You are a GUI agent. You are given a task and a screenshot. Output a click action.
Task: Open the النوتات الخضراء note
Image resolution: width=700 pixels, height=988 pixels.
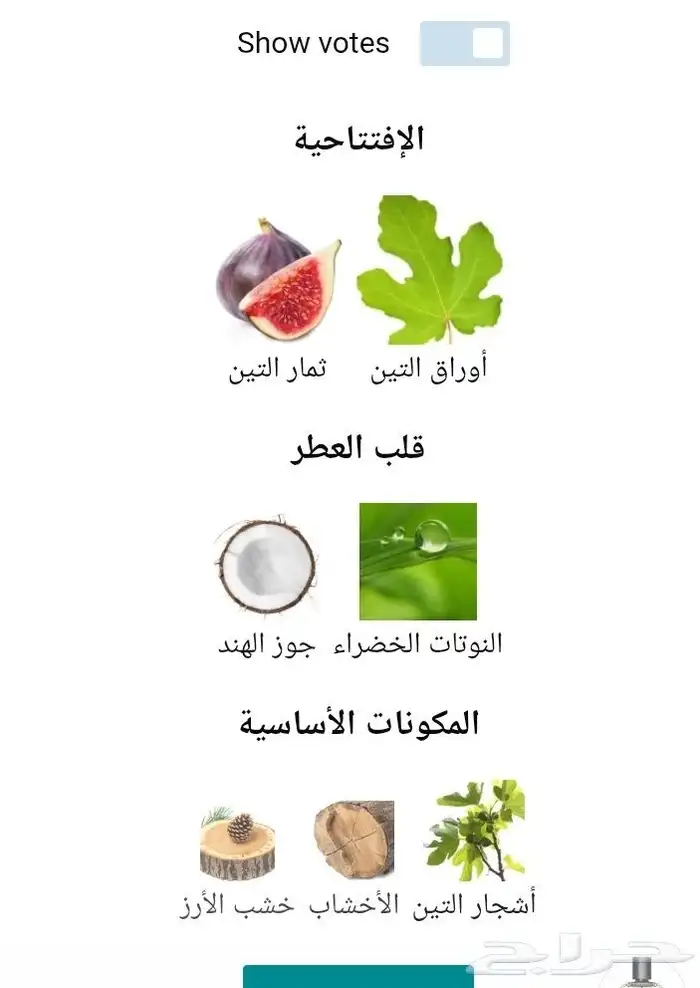418,562
